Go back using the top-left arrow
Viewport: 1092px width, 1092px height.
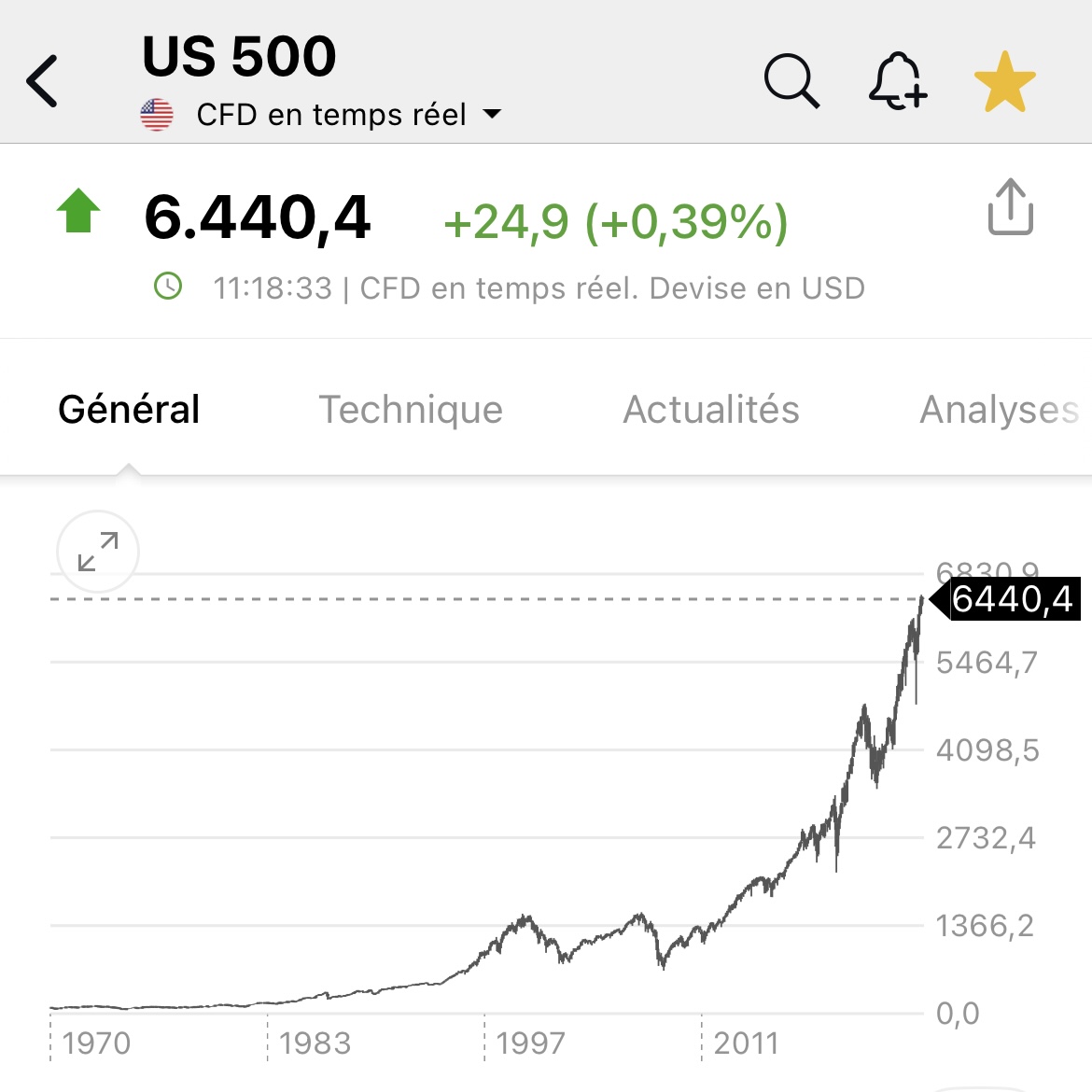pyautogui.click(x=43, y=81)
